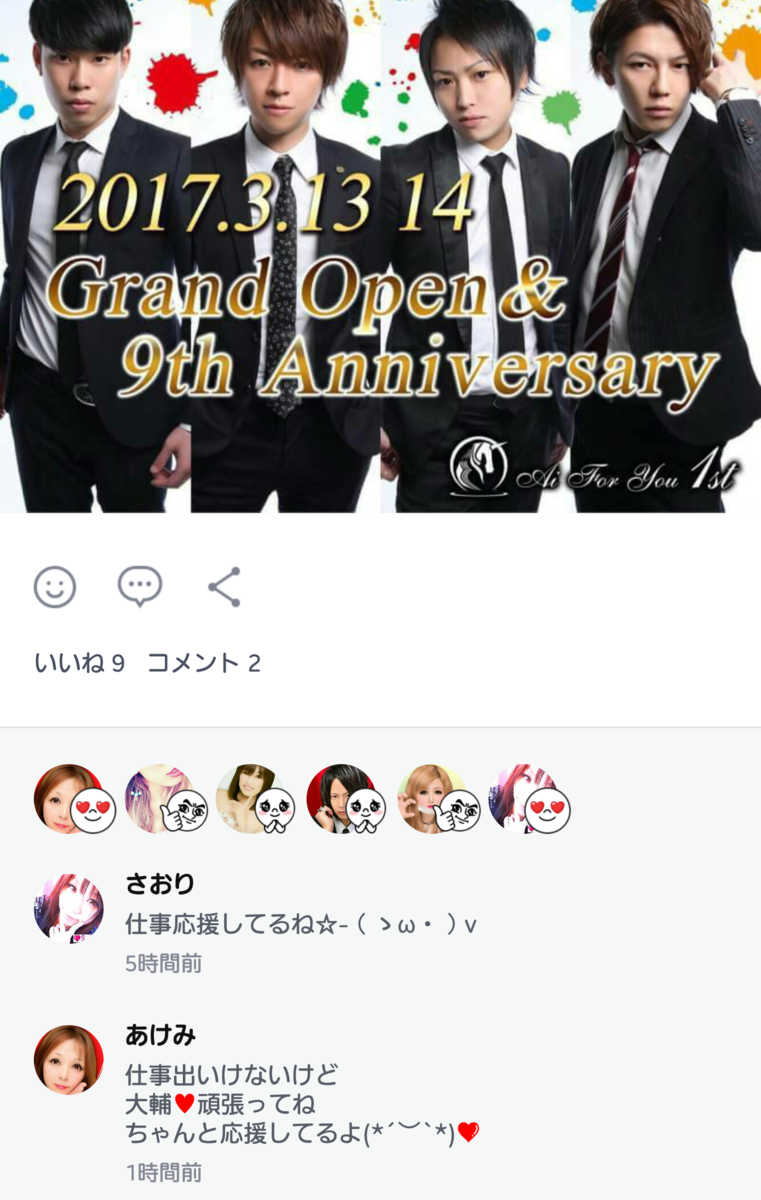Tap the name さおり above her comment
This screenshot has width=761, height=1200.
(160, 884)
